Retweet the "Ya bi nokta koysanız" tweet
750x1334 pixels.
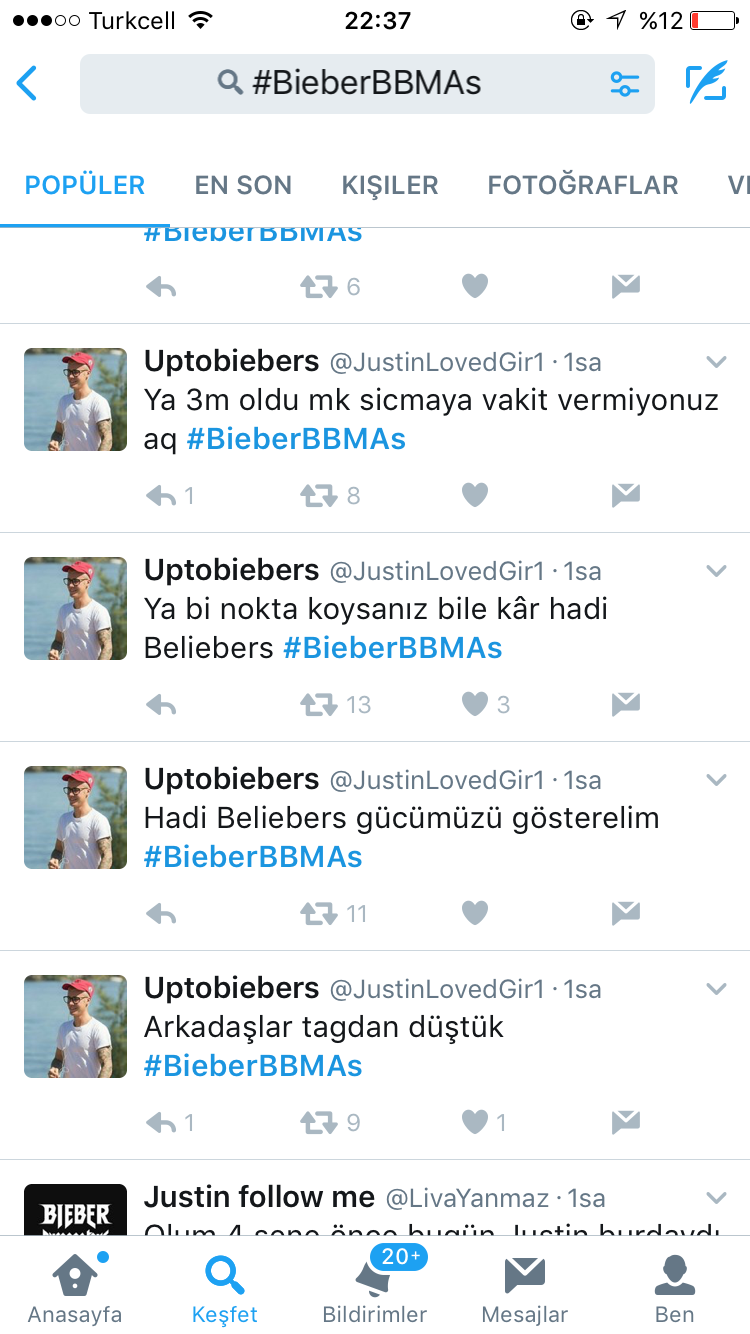(320, 705)
